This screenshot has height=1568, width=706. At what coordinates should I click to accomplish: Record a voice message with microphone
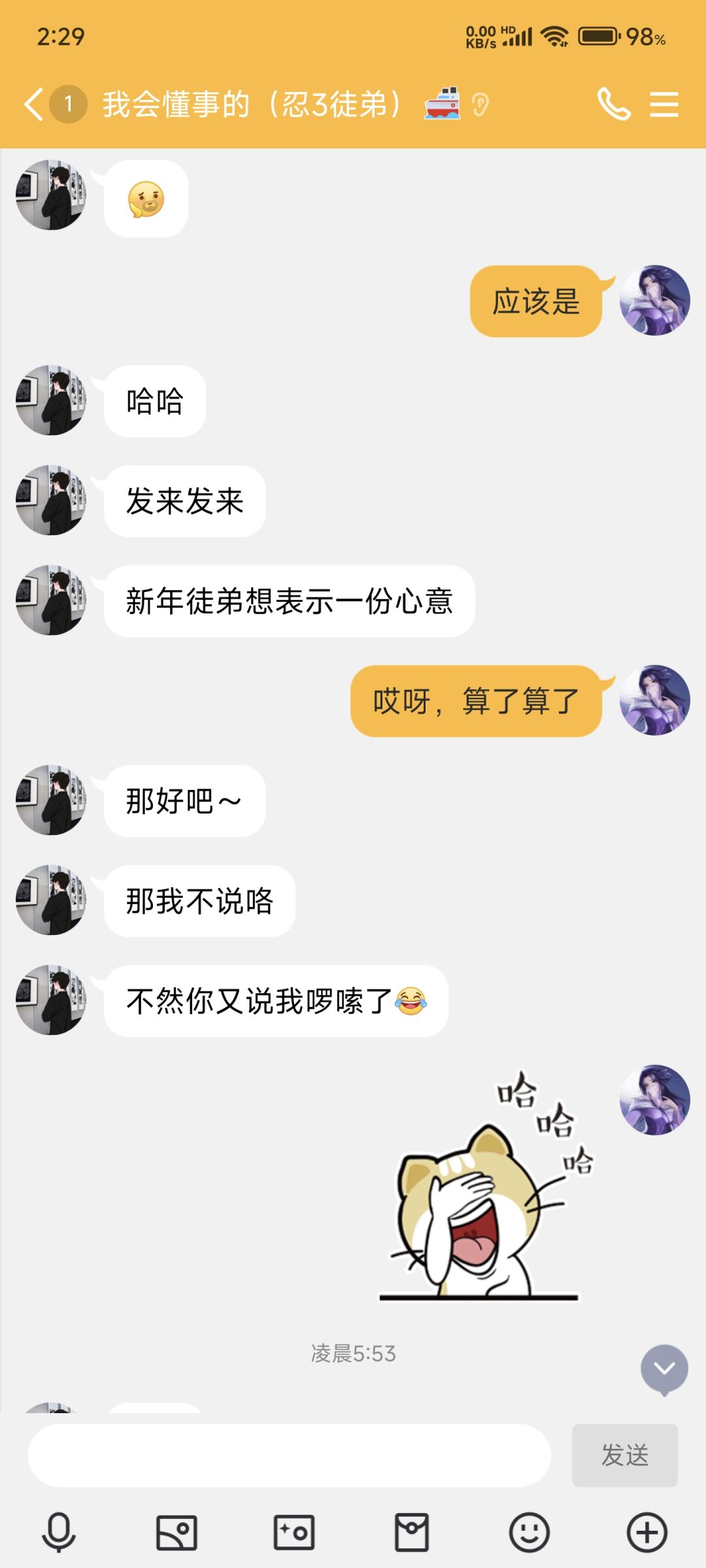point(59,1532)
